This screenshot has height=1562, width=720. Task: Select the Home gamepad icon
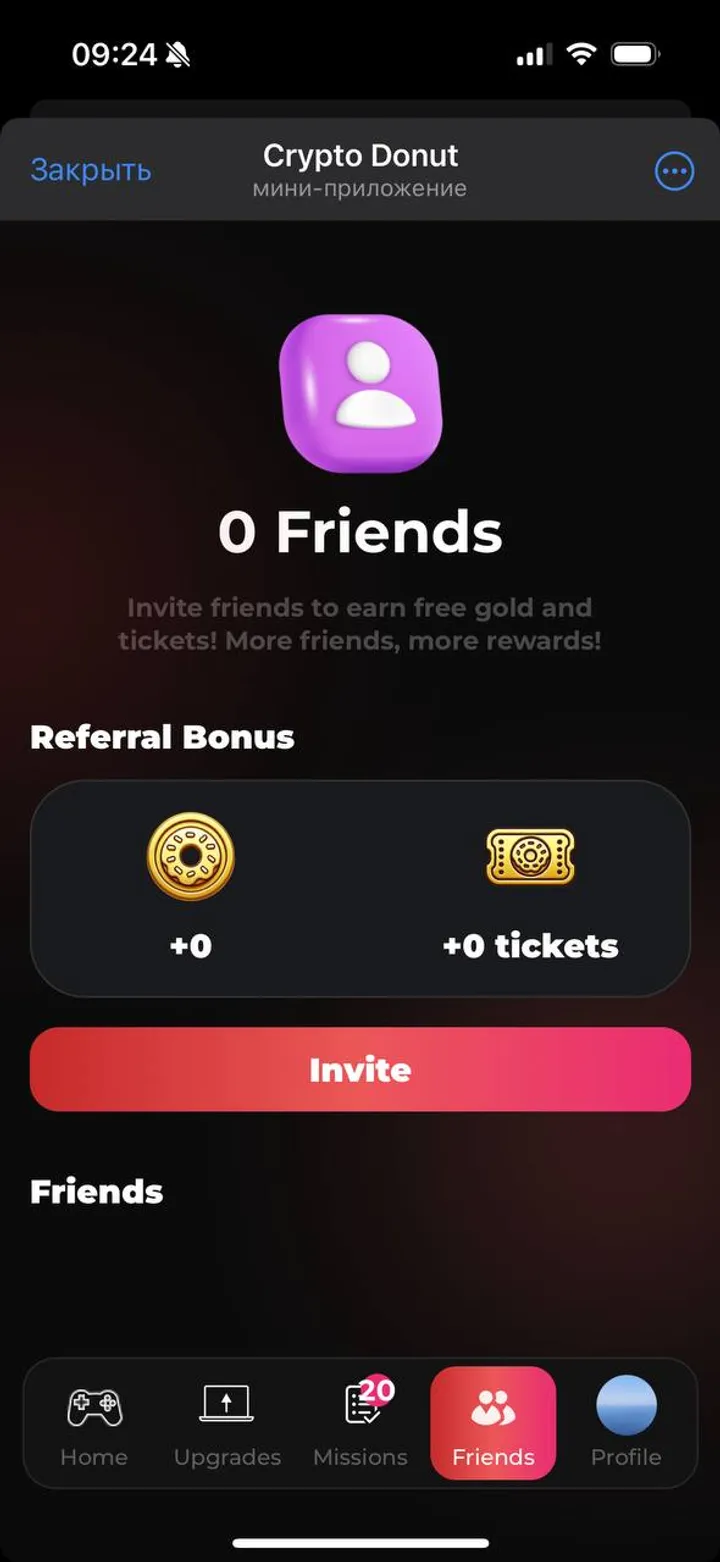click(x=93, y=1403)
